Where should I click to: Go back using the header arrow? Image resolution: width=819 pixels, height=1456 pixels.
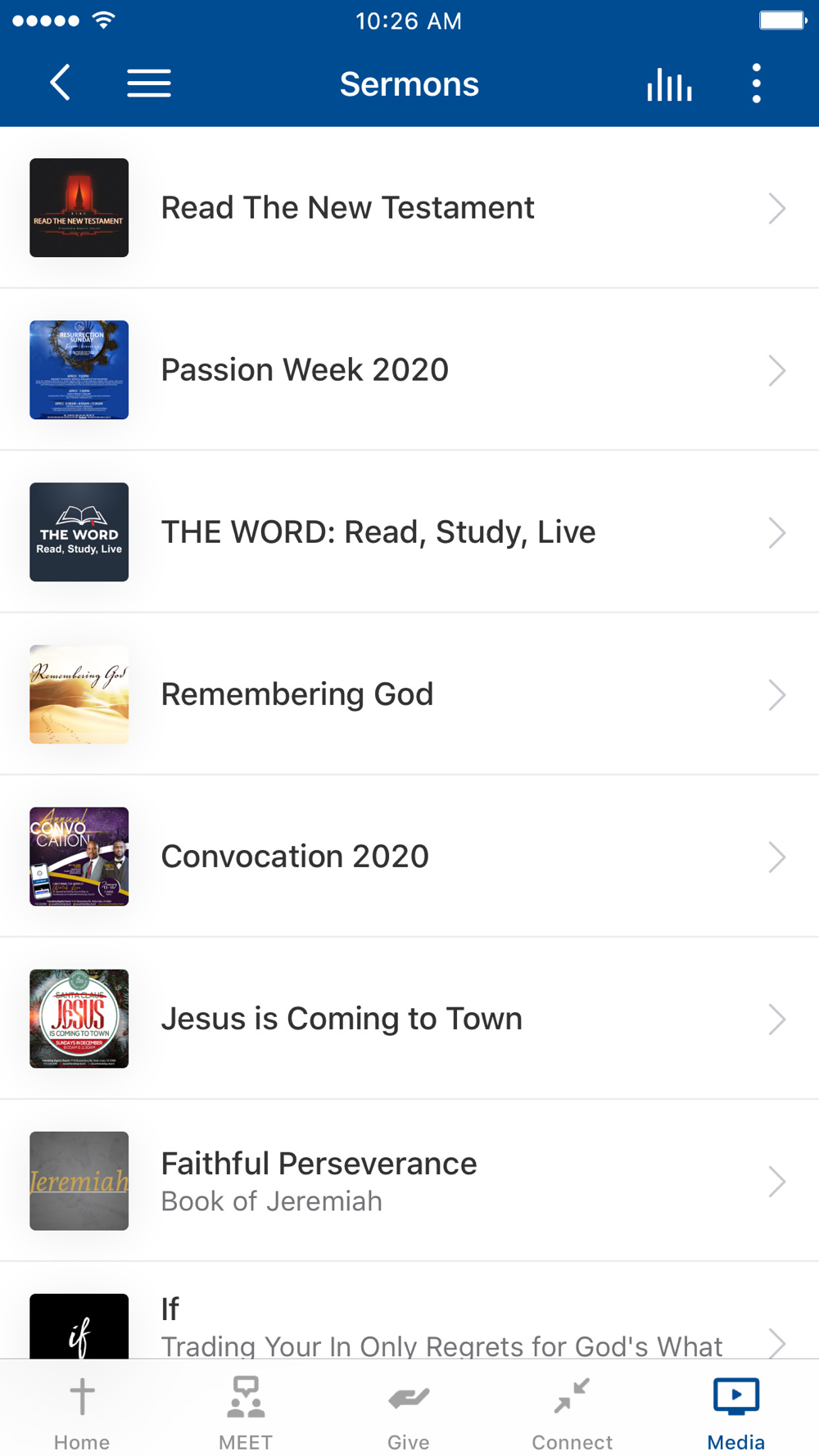[x=60, y=84]
